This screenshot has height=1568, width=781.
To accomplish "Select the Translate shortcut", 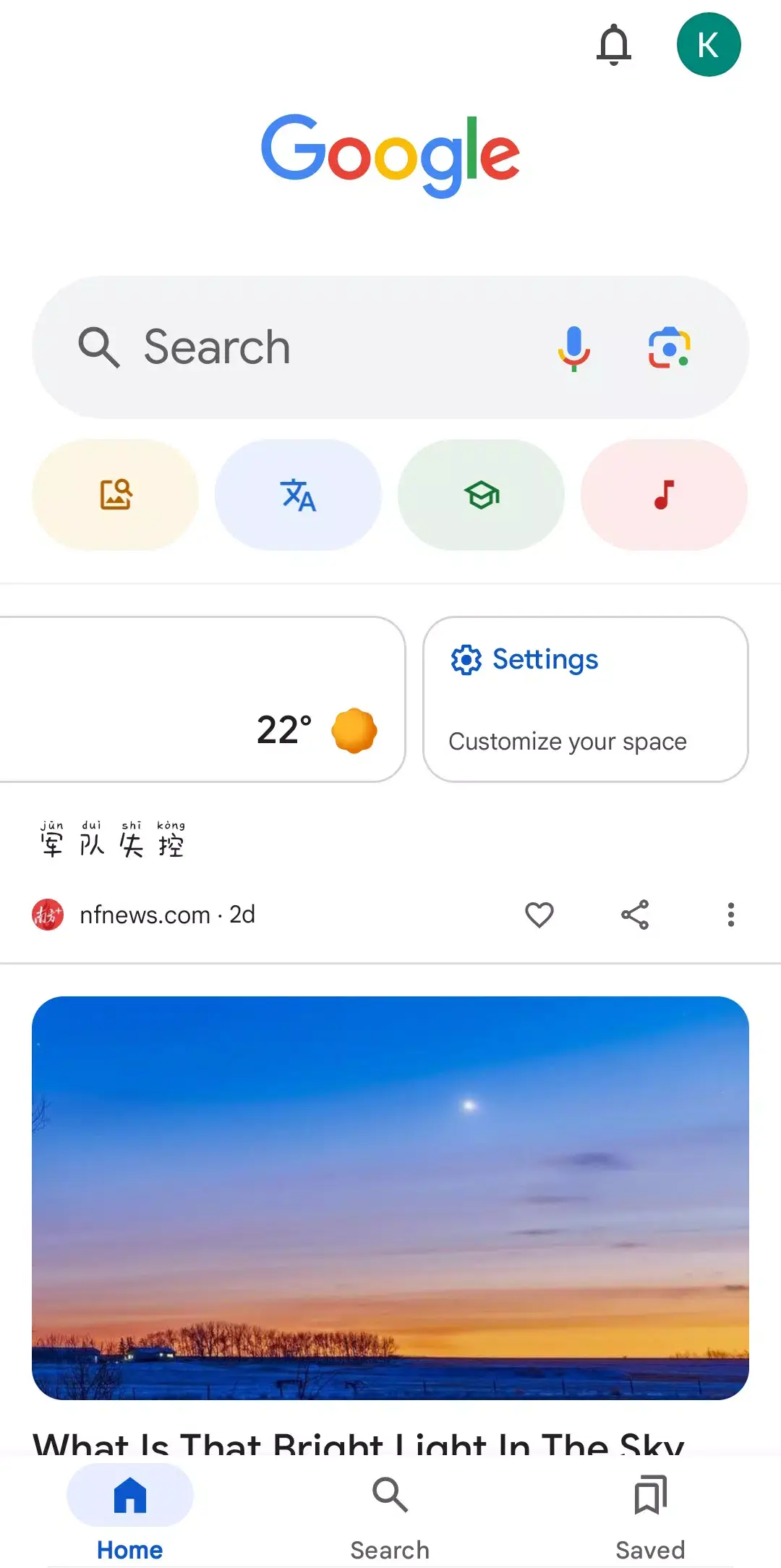I will [x=297, y=494].
